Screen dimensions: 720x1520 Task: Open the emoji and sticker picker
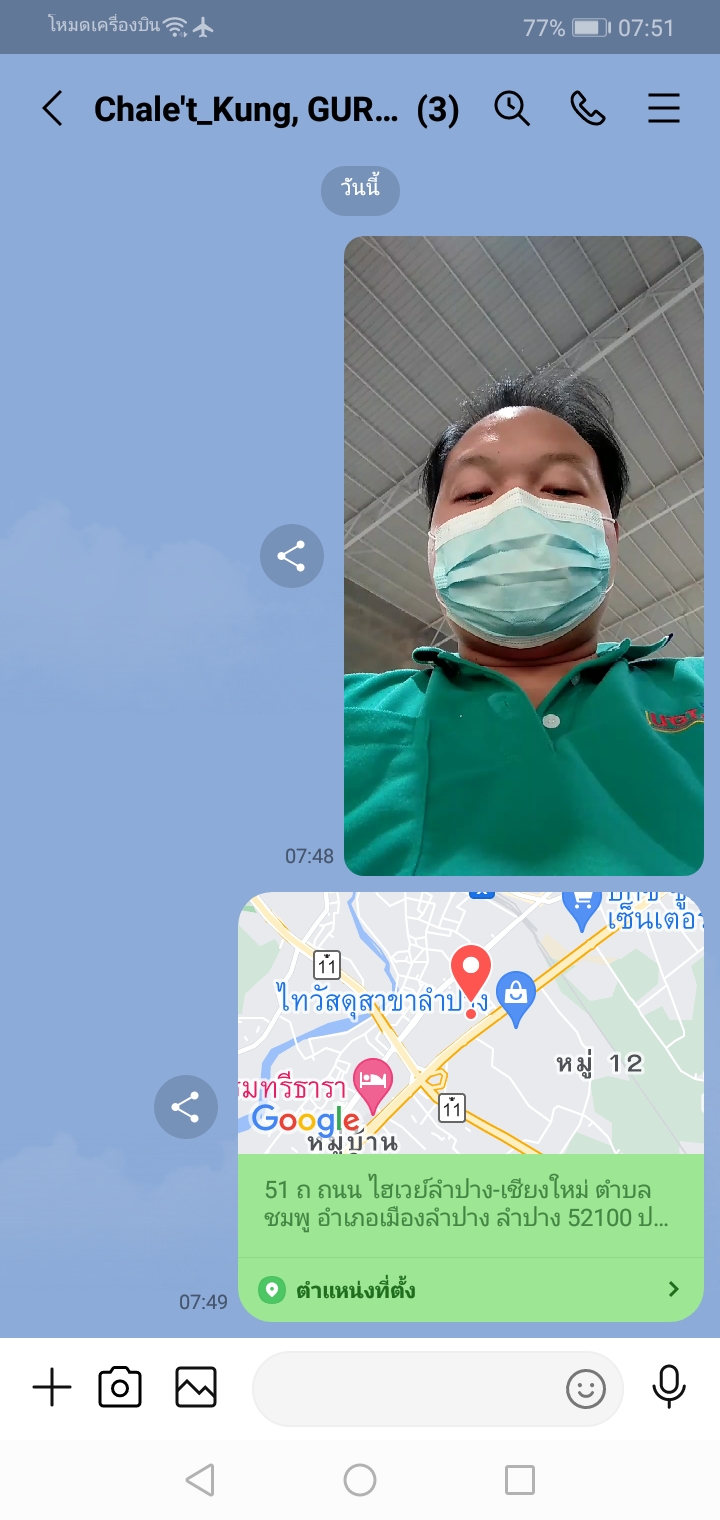(586, 1388)
